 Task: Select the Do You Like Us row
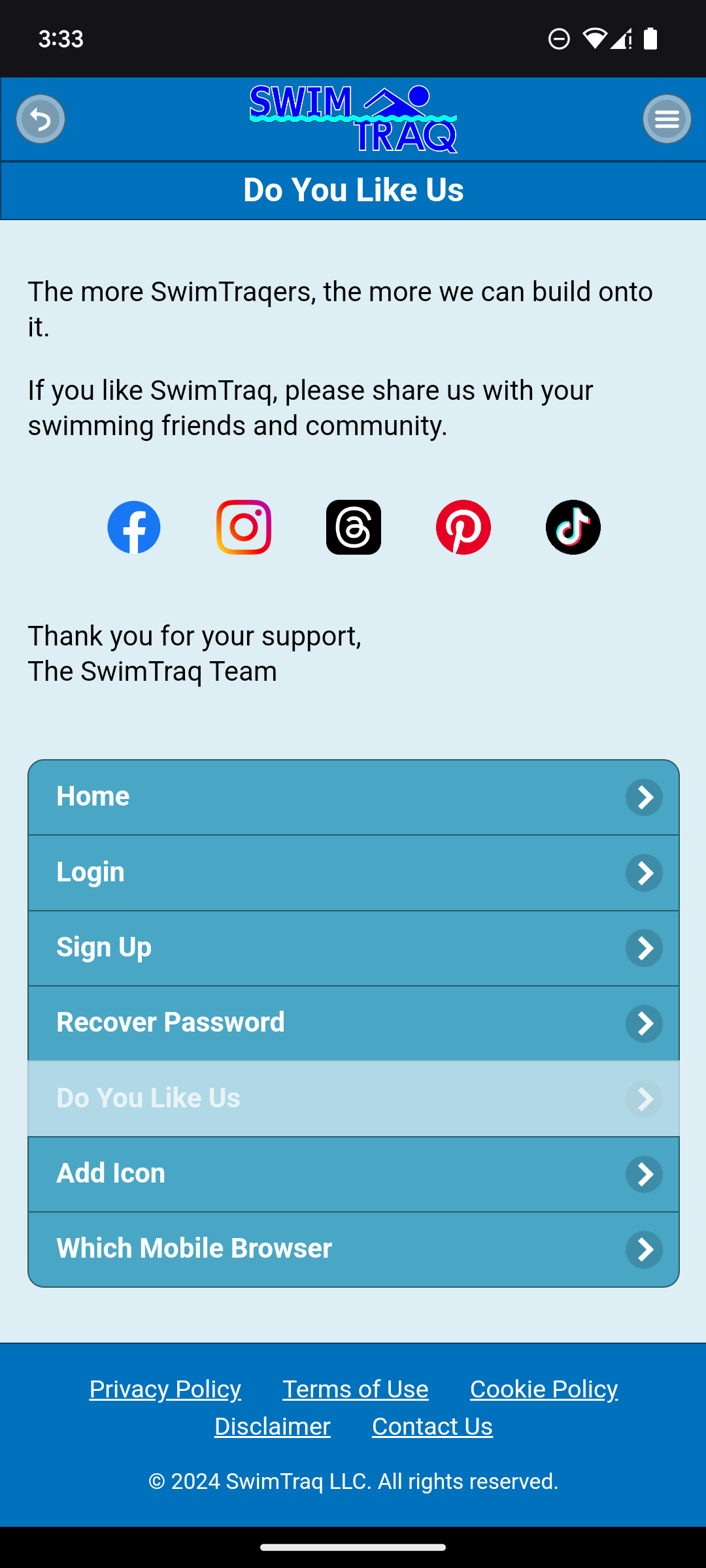(353, 1099)
